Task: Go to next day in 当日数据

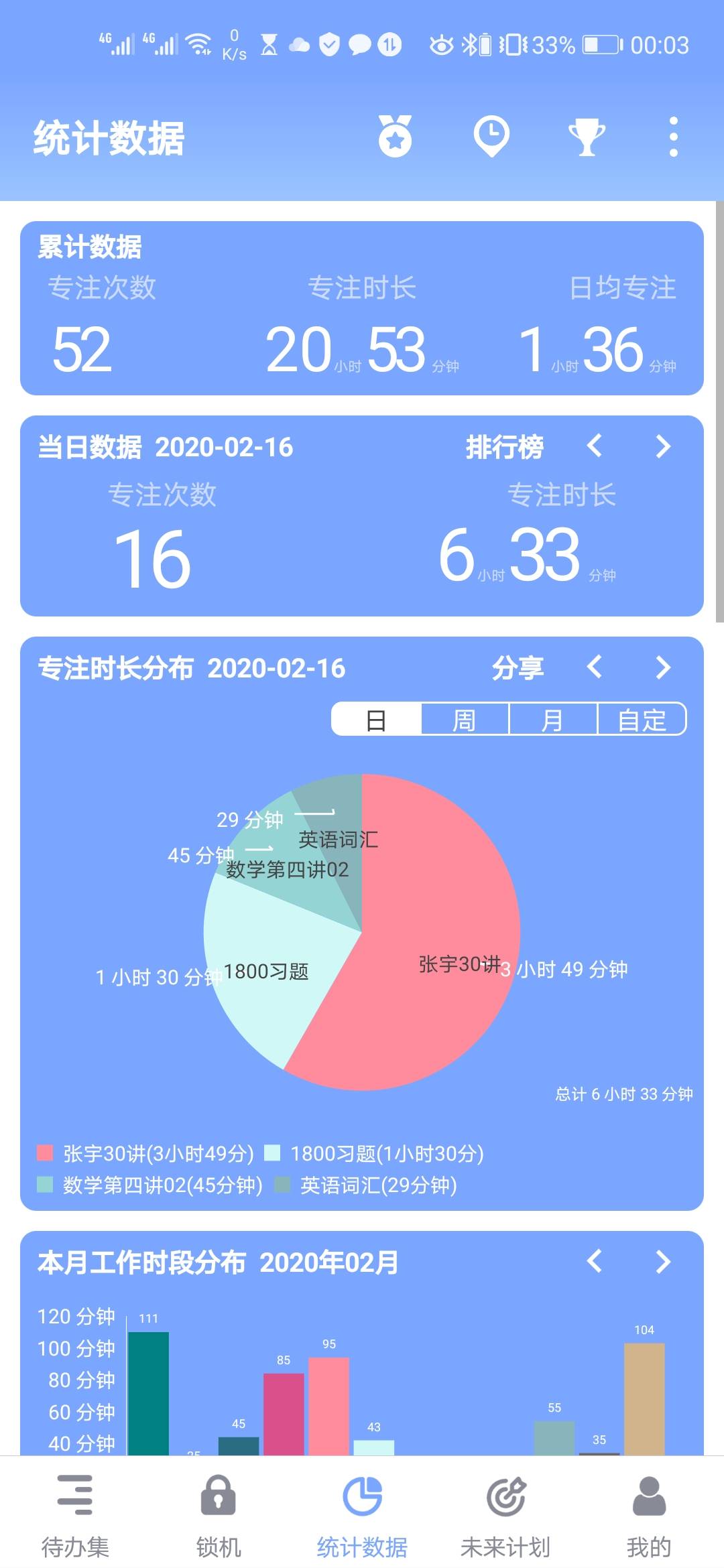Action: [x=663, y=446]
